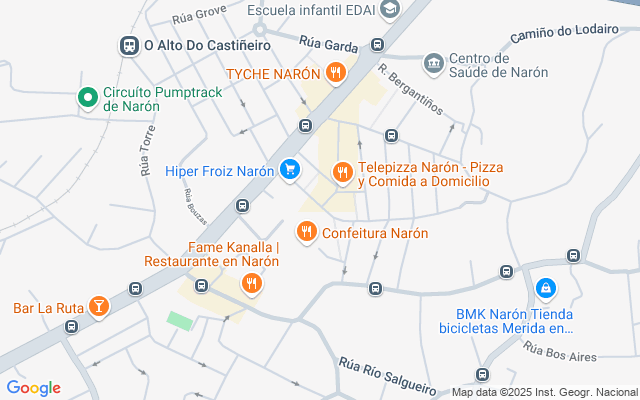
Task: Open the Centro de Saúde de Narón marker
Action: [433, 64]
